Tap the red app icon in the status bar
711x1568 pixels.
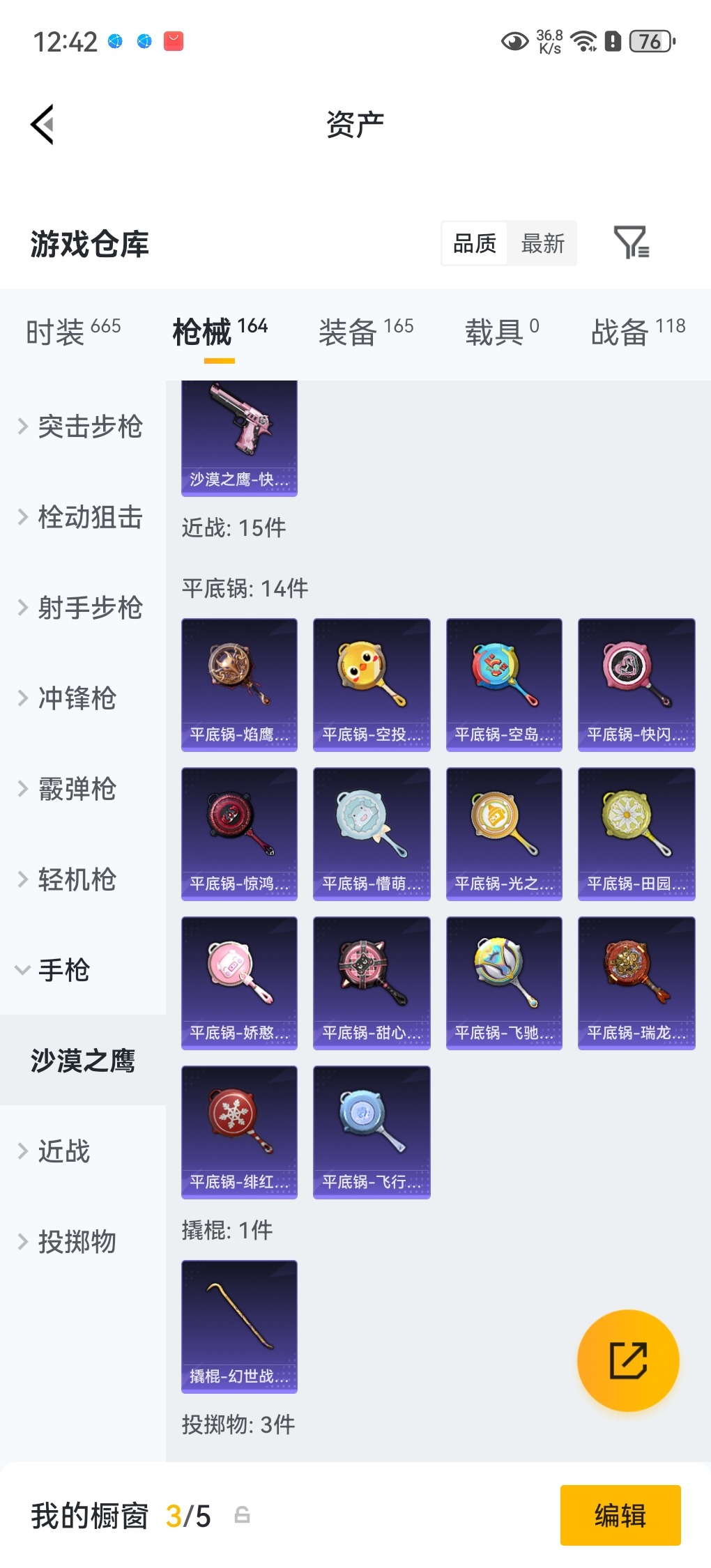click(174, 40)
